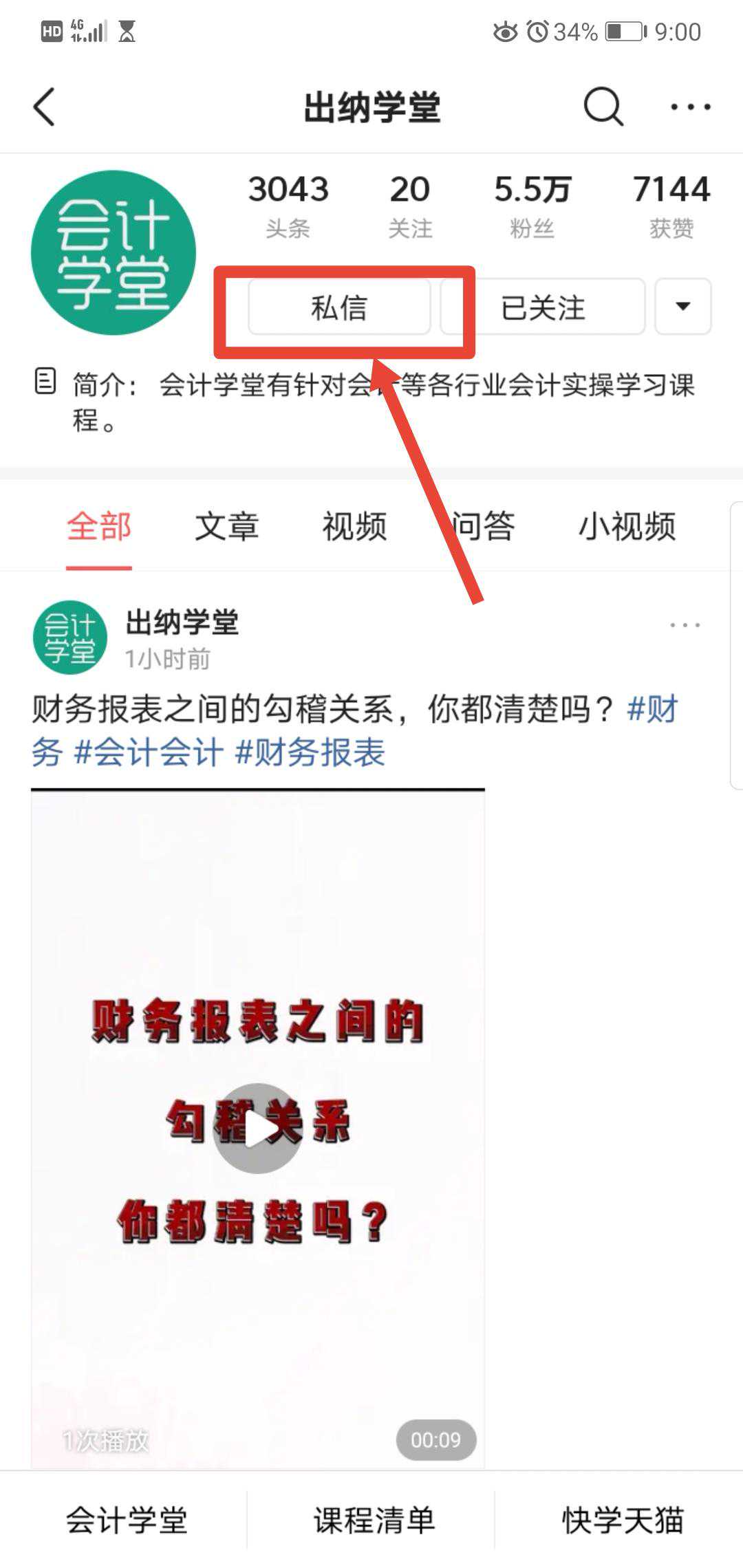Viewport: 743px width, 1568px height.
Task: Open the #财务报表 hashtag
Action: 310,752
